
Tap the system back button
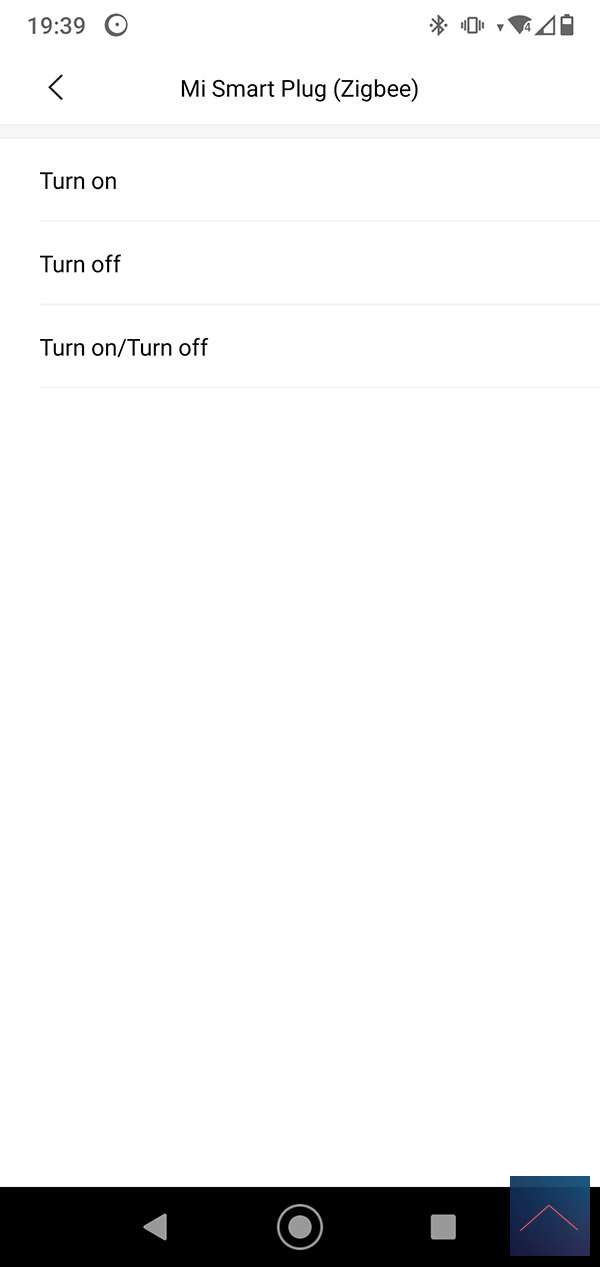click(155, 1226)
